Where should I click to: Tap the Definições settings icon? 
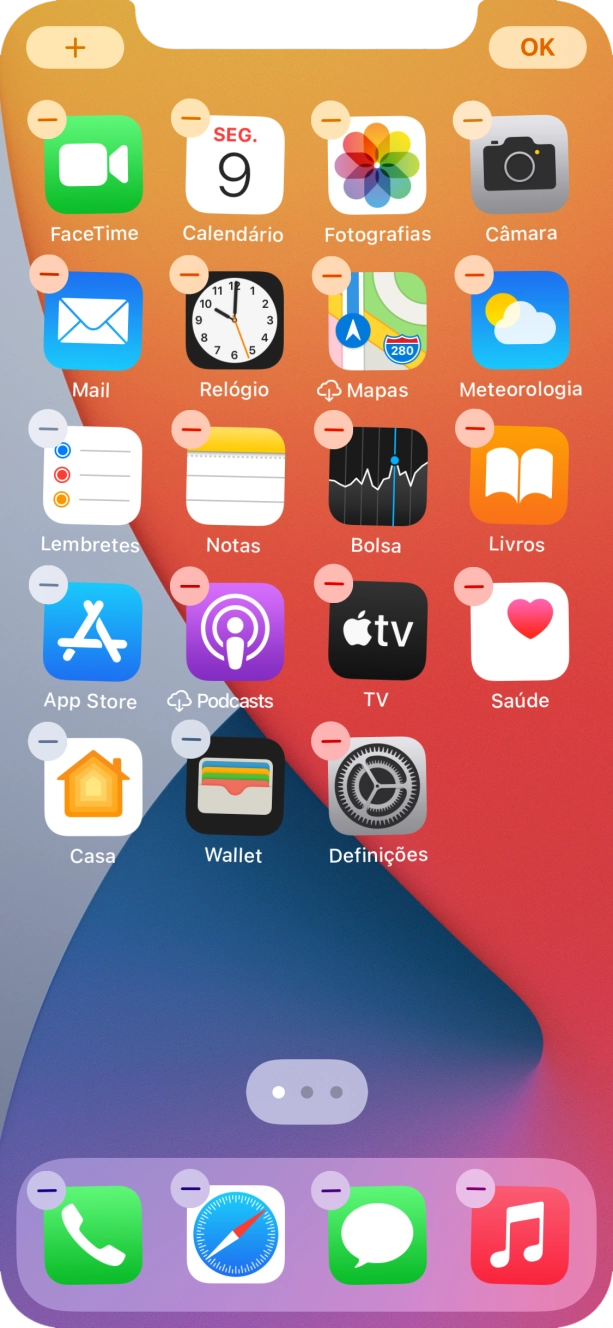pyautogui.click(x=377, y=787)
